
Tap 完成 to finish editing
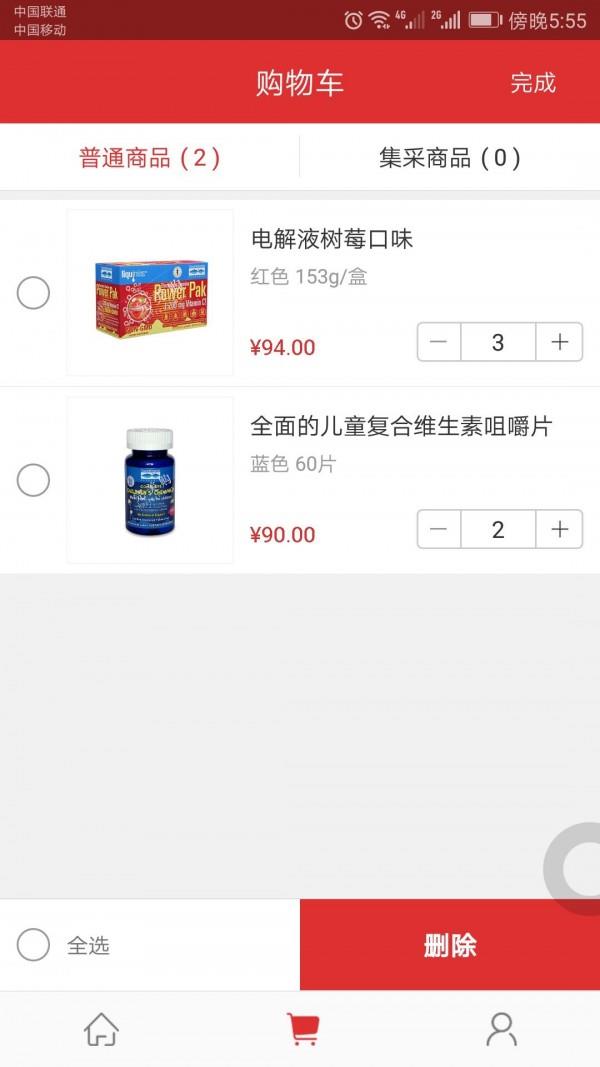point(533,83)
